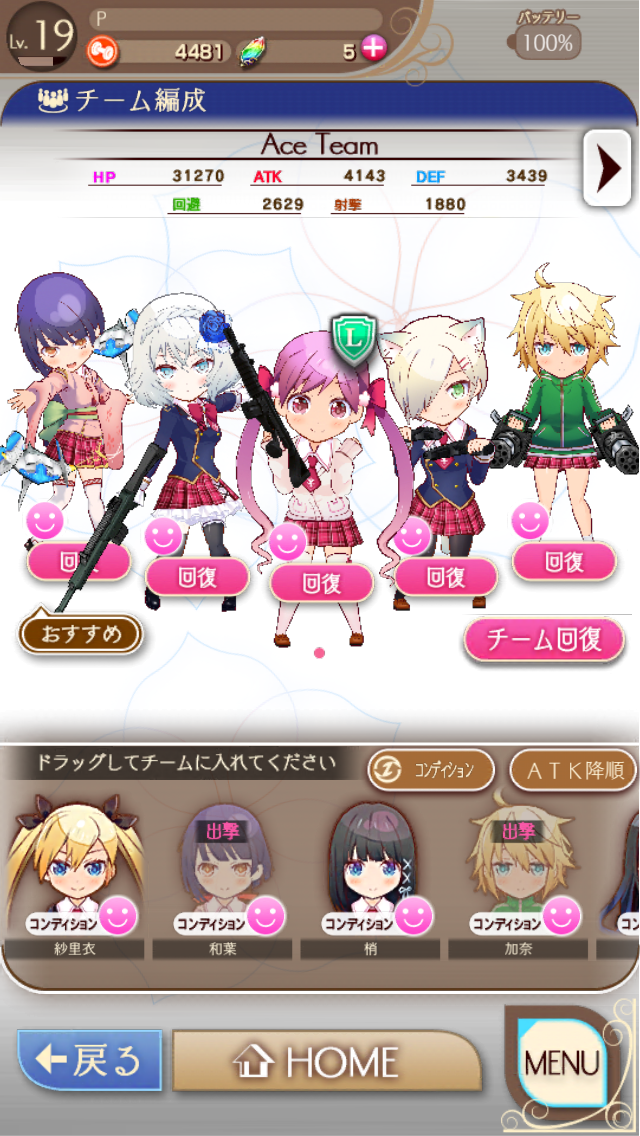Tap the plus icon to add gems
The height and width of the screenshot is (1136, 640).
pos(373,51)
